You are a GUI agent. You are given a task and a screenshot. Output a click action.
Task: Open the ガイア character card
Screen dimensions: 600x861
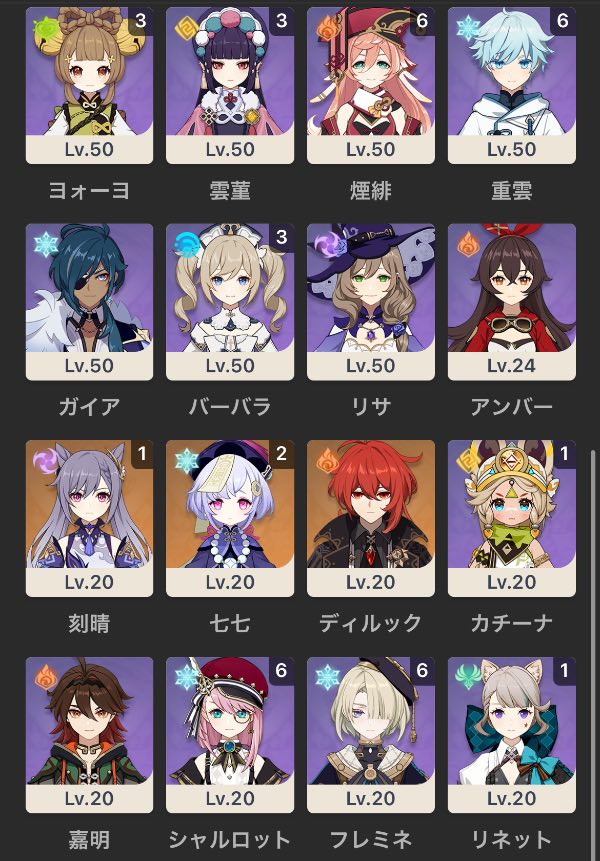click(x=89, y=301)
